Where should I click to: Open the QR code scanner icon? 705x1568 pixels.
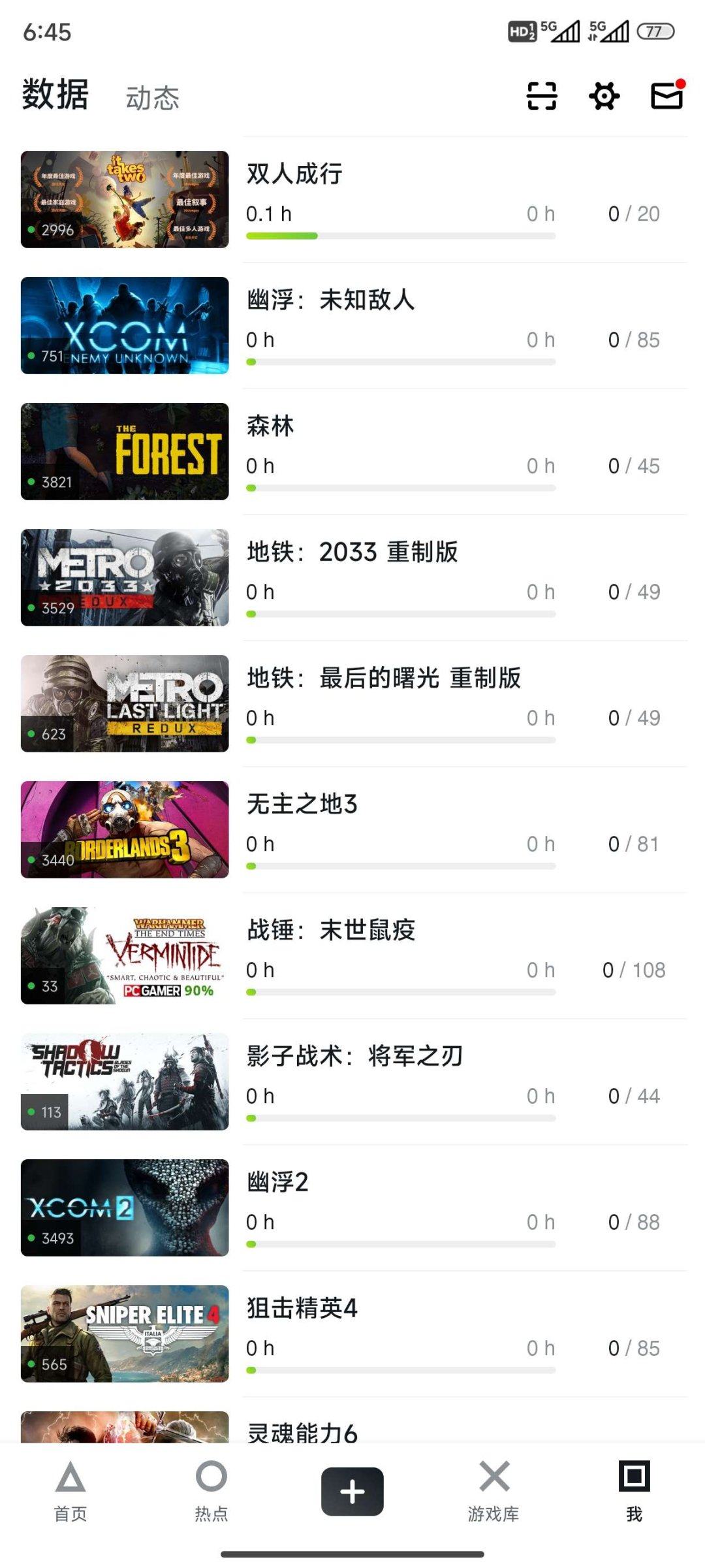tap(542, 96)
